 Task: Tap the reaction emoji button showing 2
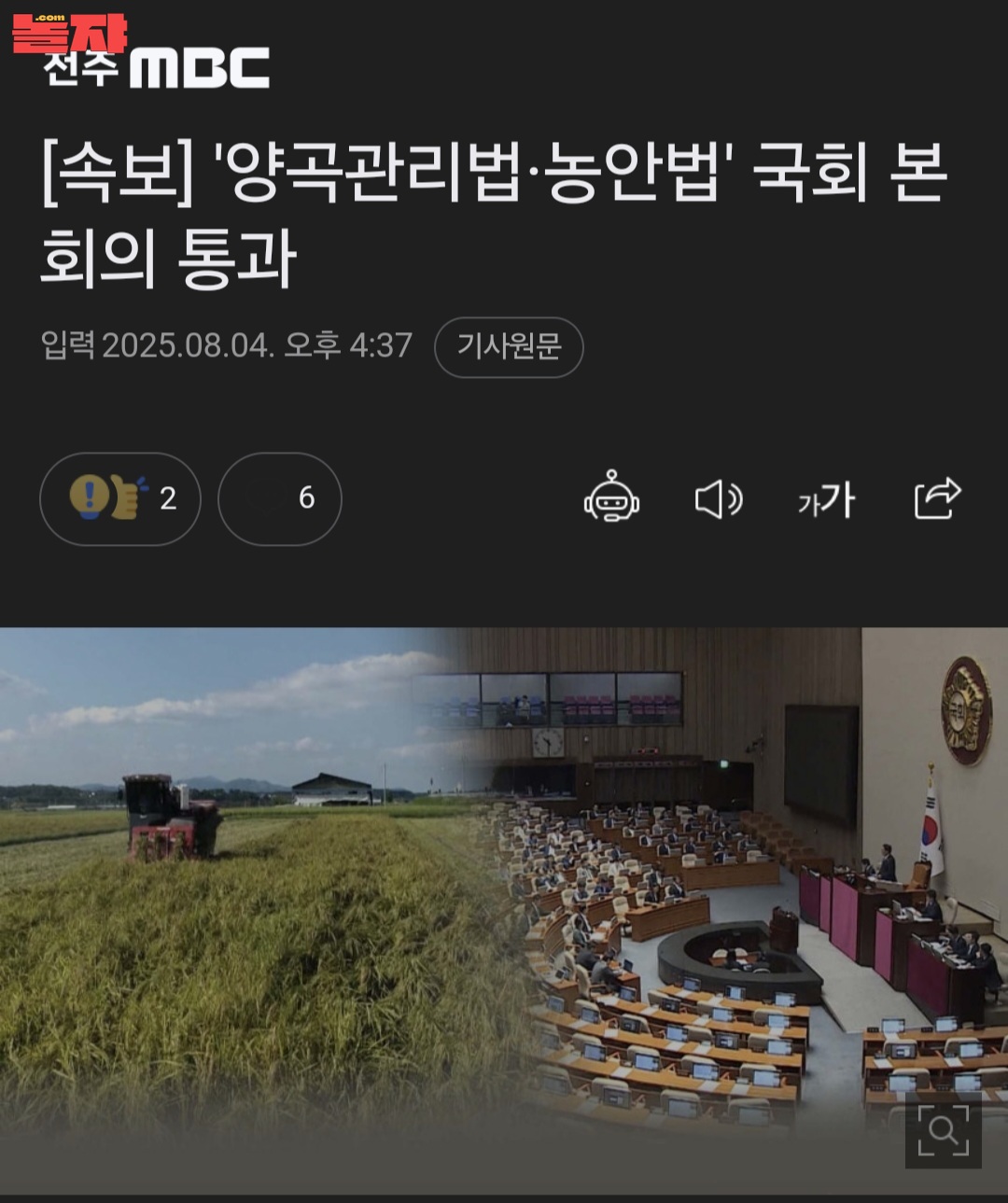(x=119, y=498)
